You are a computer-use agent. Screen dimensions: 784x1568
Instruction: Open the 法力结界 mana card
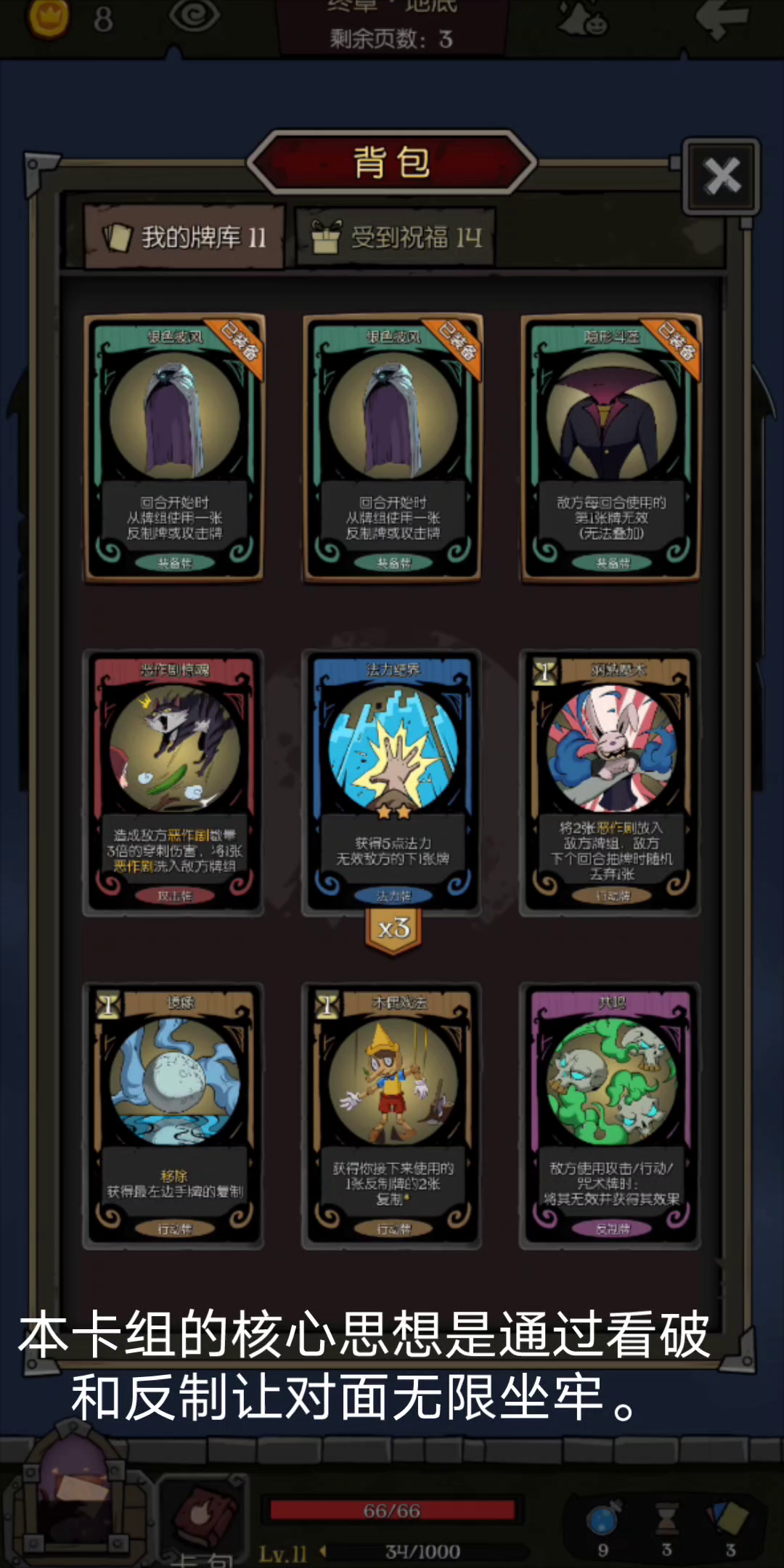pos(392,783)
